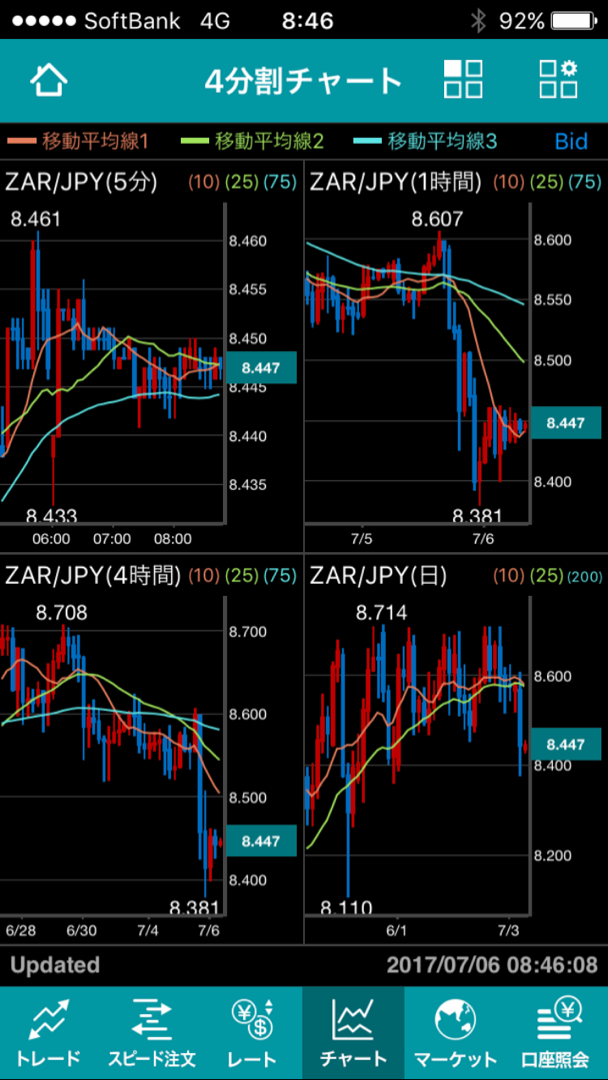Select the チャート tab
608x1080 pixels.
coord(353,1032)
